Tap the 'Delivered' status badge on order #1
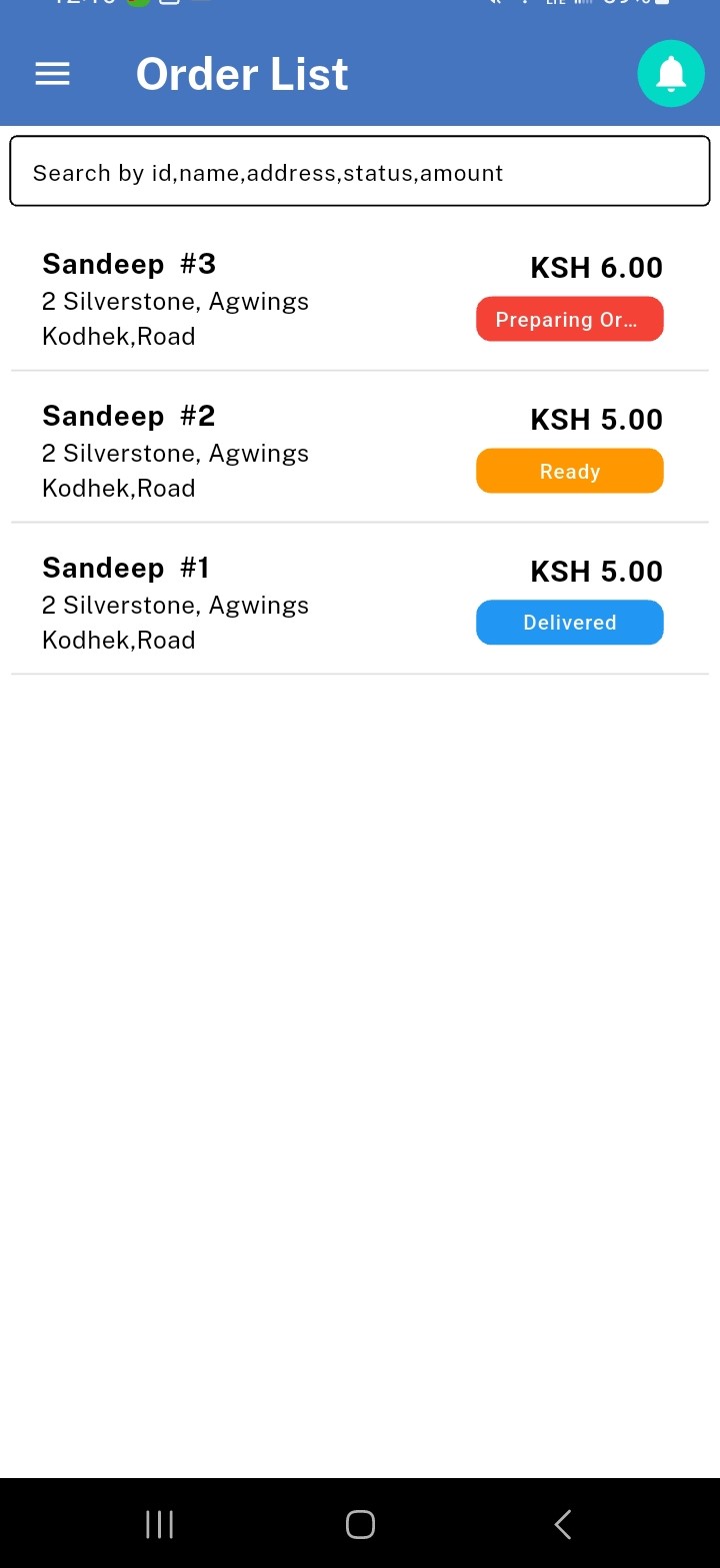Image resolution: width=720 pixels, height=1568 pixels. (x=569, y=622)
